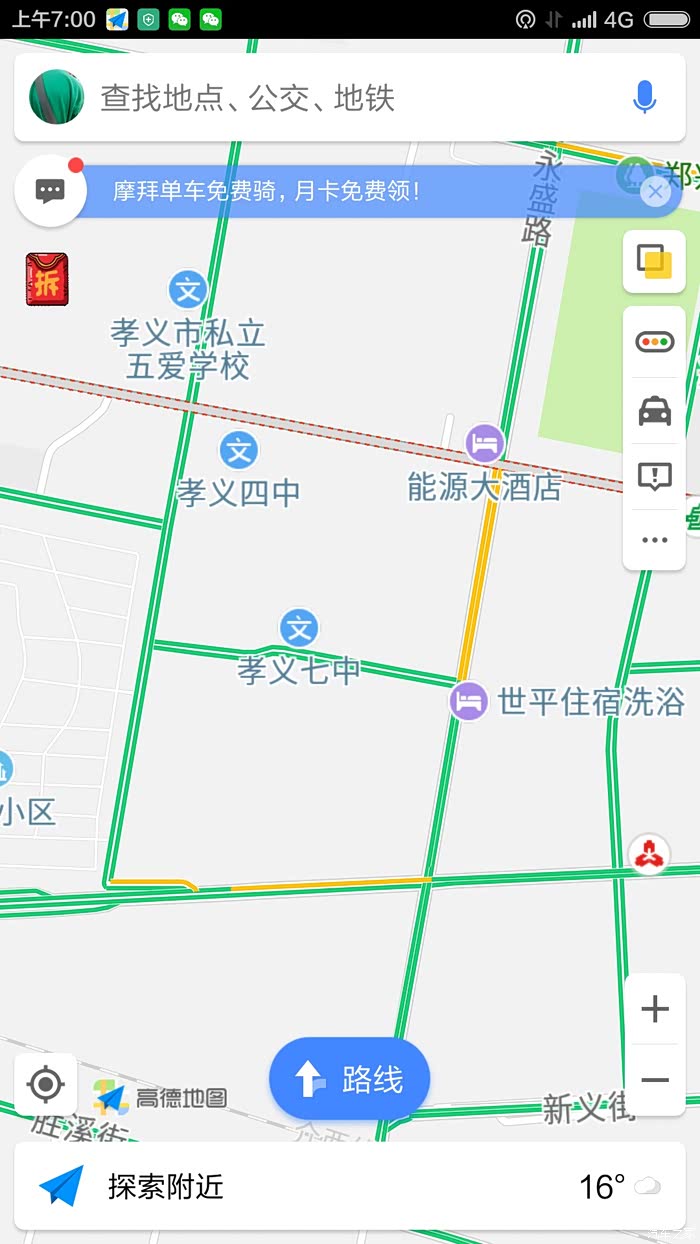Image resolution: width=700 pixels, height=1244 pixels.
Task: Toggle the traffic conditions layer
Action: [655, 342]
